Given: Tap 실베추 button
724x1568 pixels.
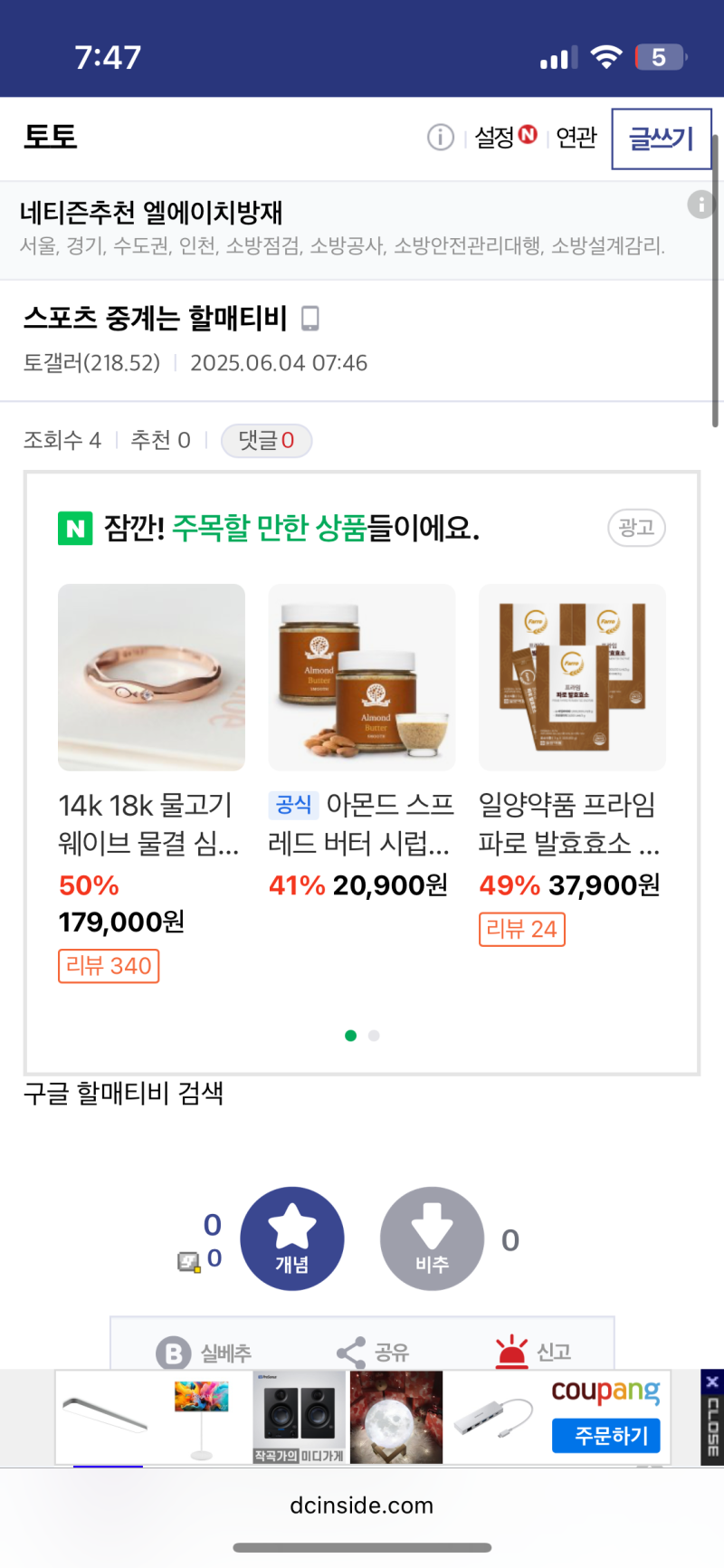Looking at the screenshot, I should (x=204, y=1353).
